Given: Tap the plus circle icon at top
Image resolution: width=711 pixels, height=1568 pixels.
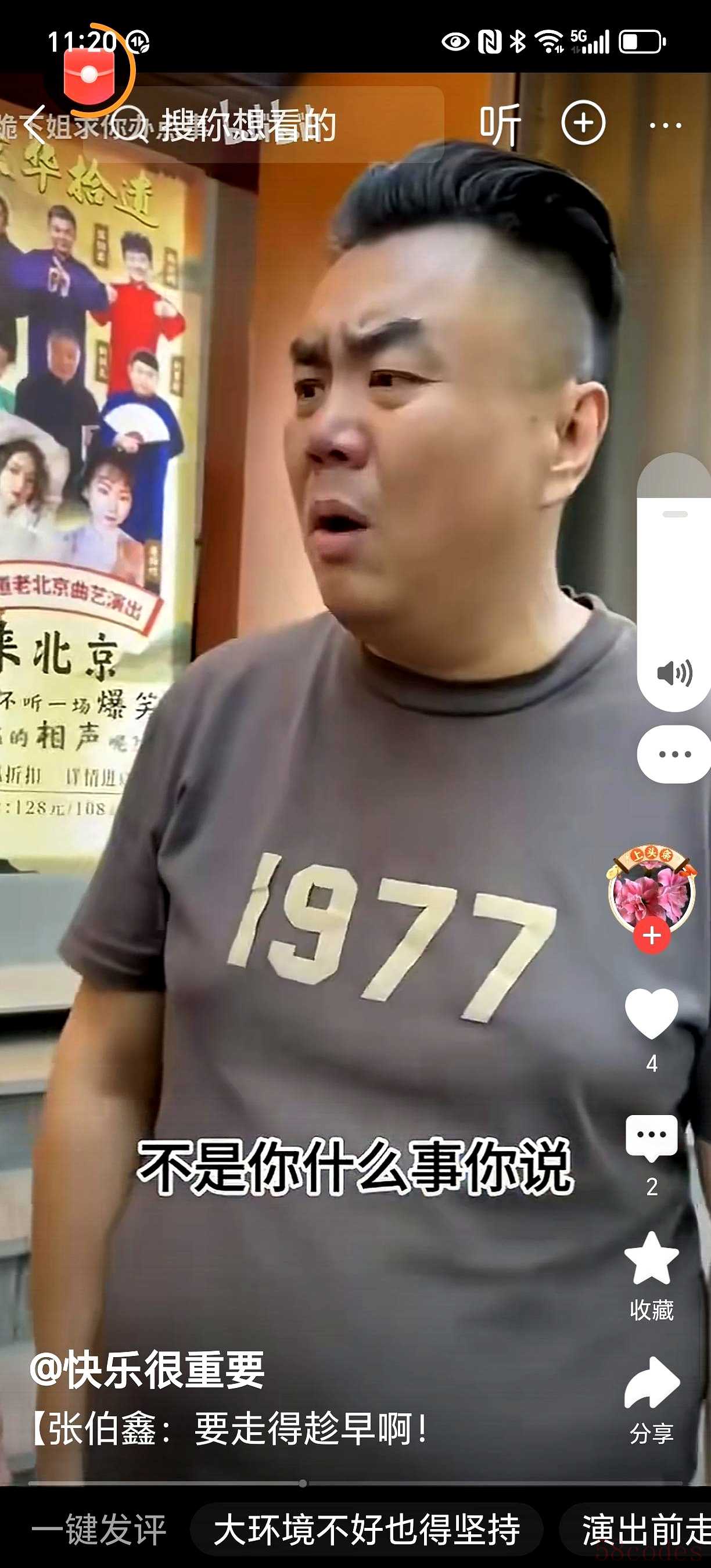Looking at the screenshot, I should coord(583,124).
